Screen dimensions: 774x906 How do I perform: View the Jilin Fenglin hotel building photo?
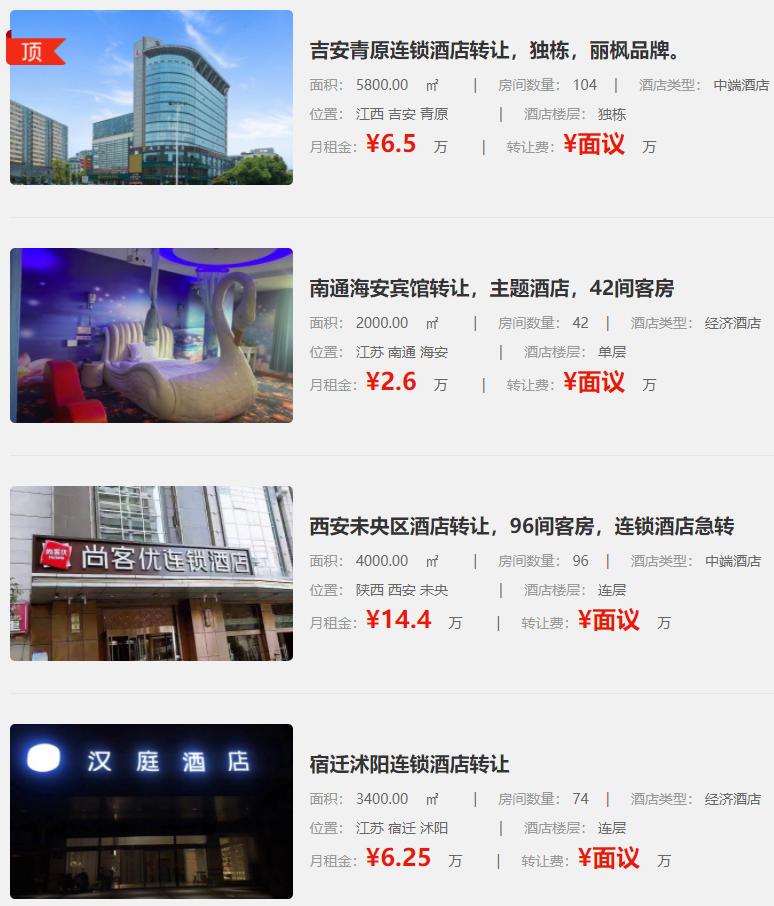(x=150, y=95)
